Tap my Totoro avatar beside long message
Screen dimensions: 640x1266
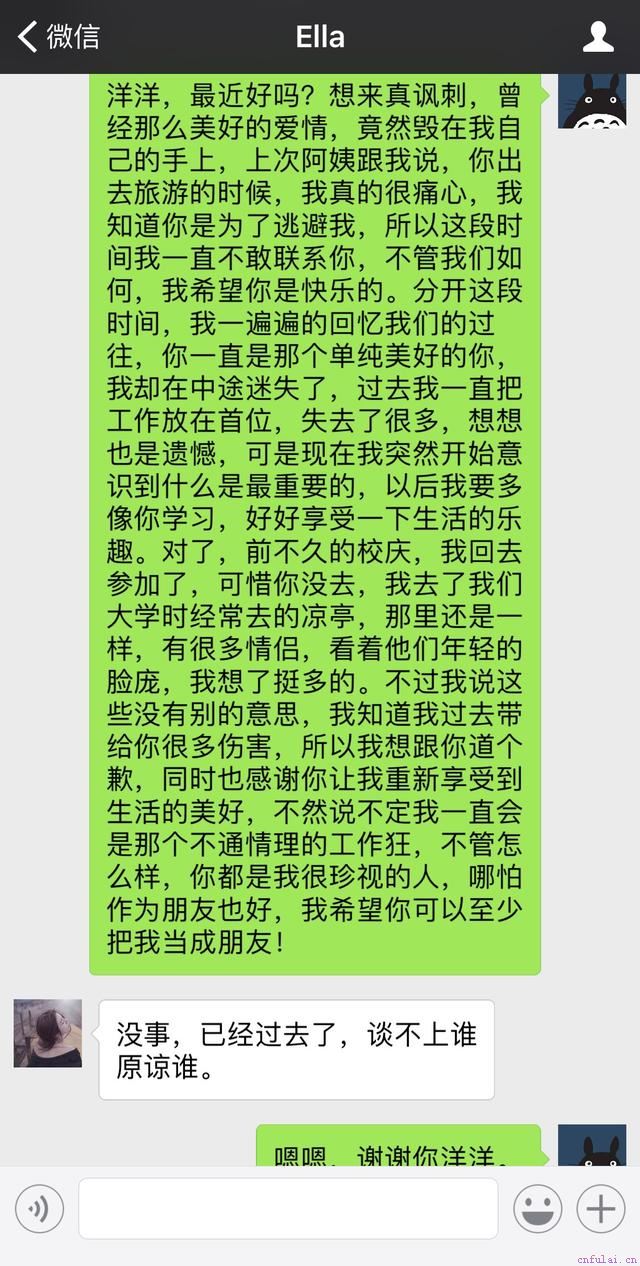[592, 101]
